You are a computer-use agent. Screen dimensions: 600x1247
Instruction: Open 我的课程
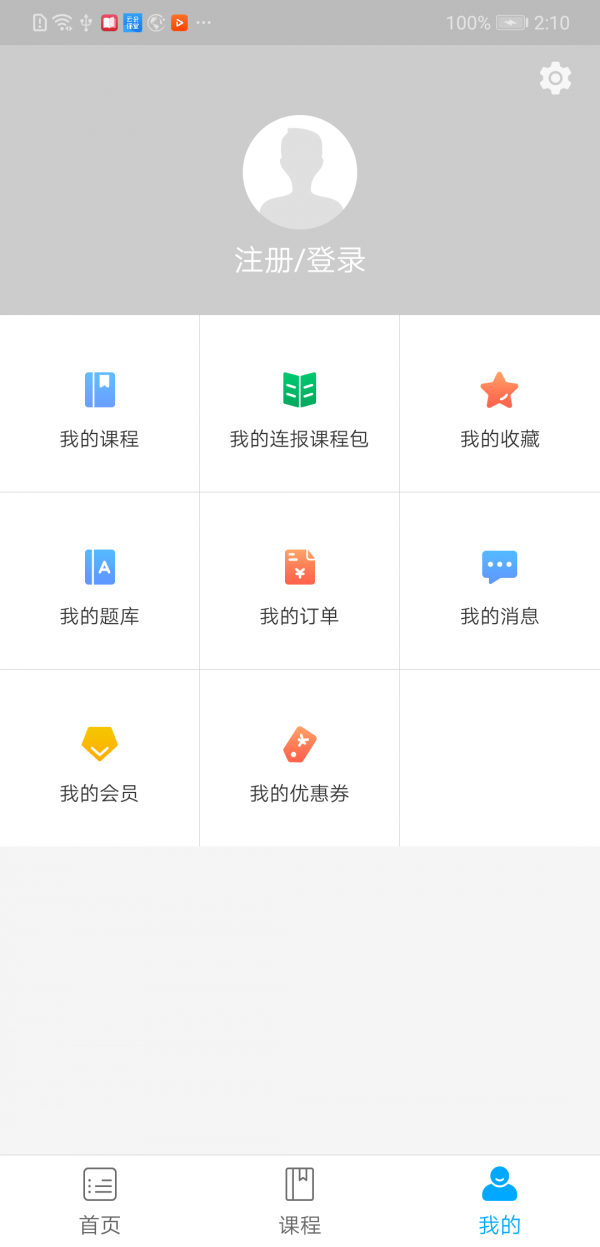click(100, 405)
